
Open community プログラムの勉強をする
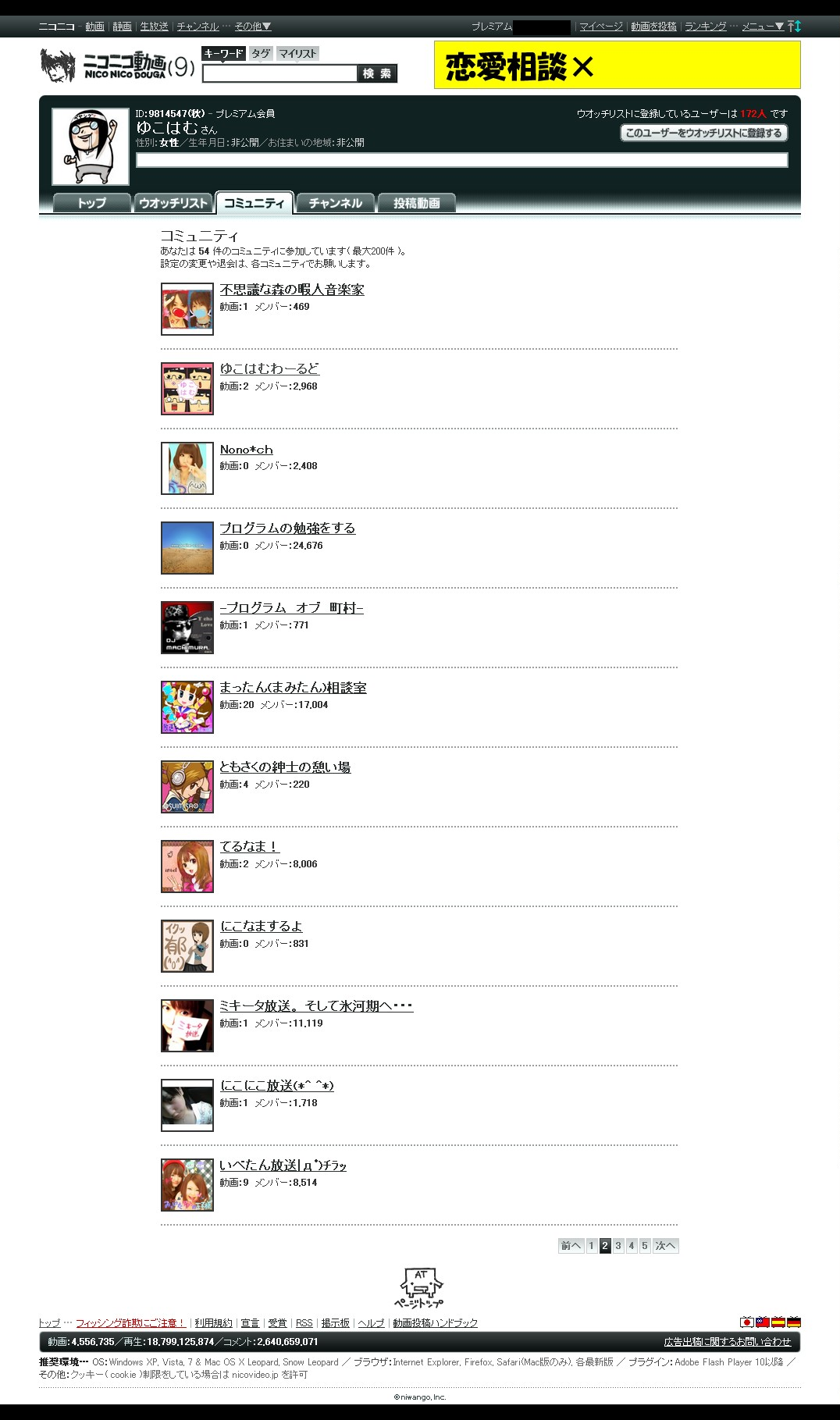pyautogui.click(x=287, y=528)
